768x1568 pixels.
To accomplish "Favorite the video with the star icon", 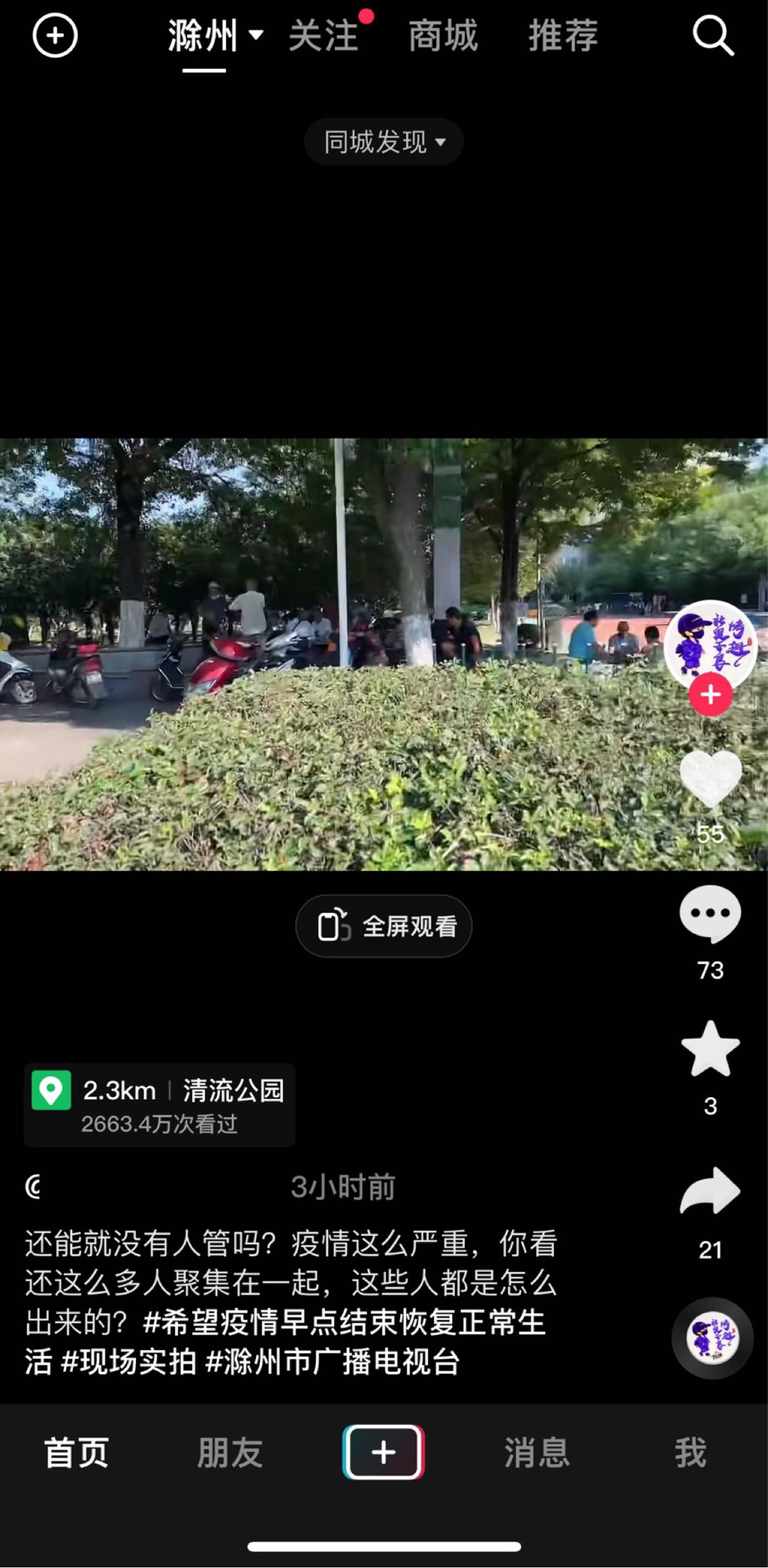I will [710, 1049].
